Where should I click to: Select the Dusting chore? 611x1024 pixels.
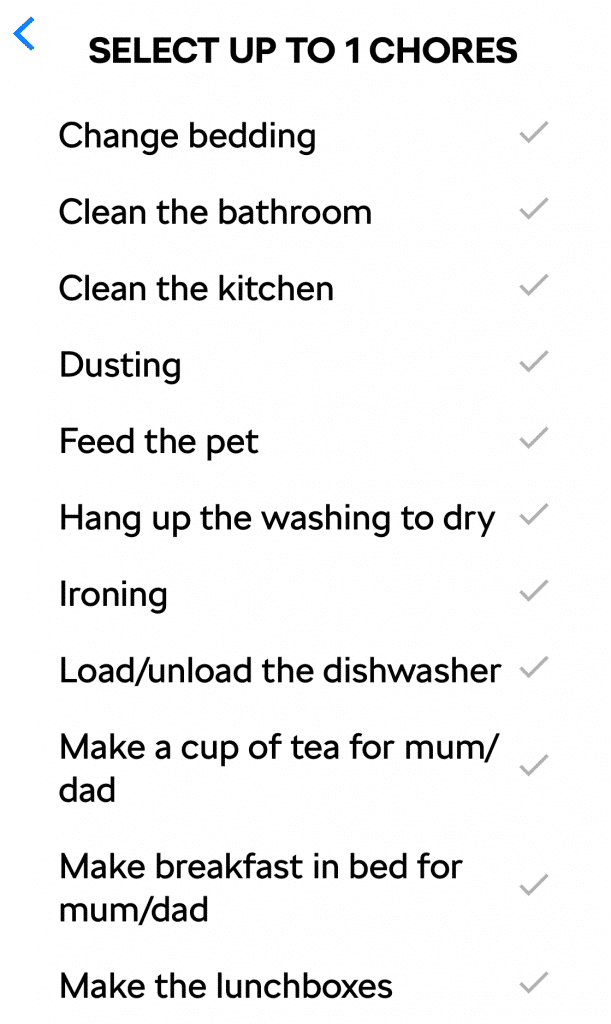tap(304, 364)
